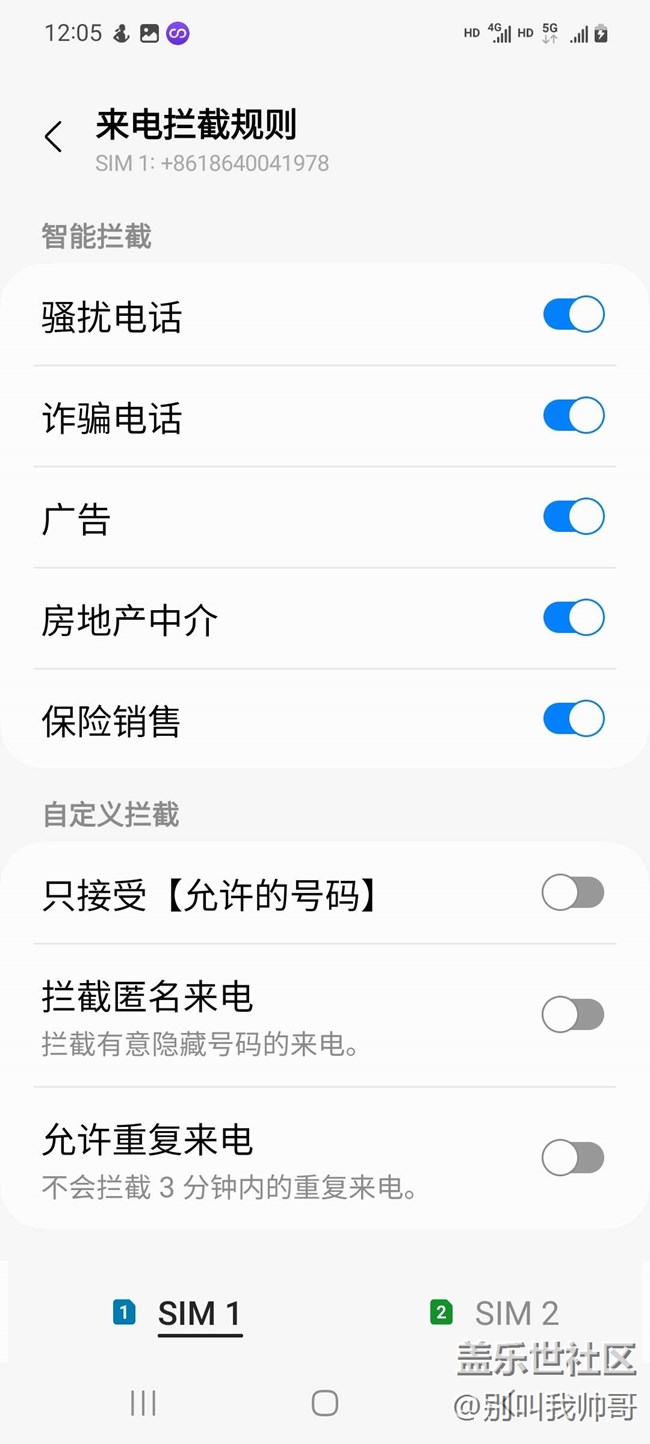The width and height of the screenshot is (650, 1444).
Task: Disable 保险销售 call blocking
Action: pyautogui.click(x=573, y=719)
